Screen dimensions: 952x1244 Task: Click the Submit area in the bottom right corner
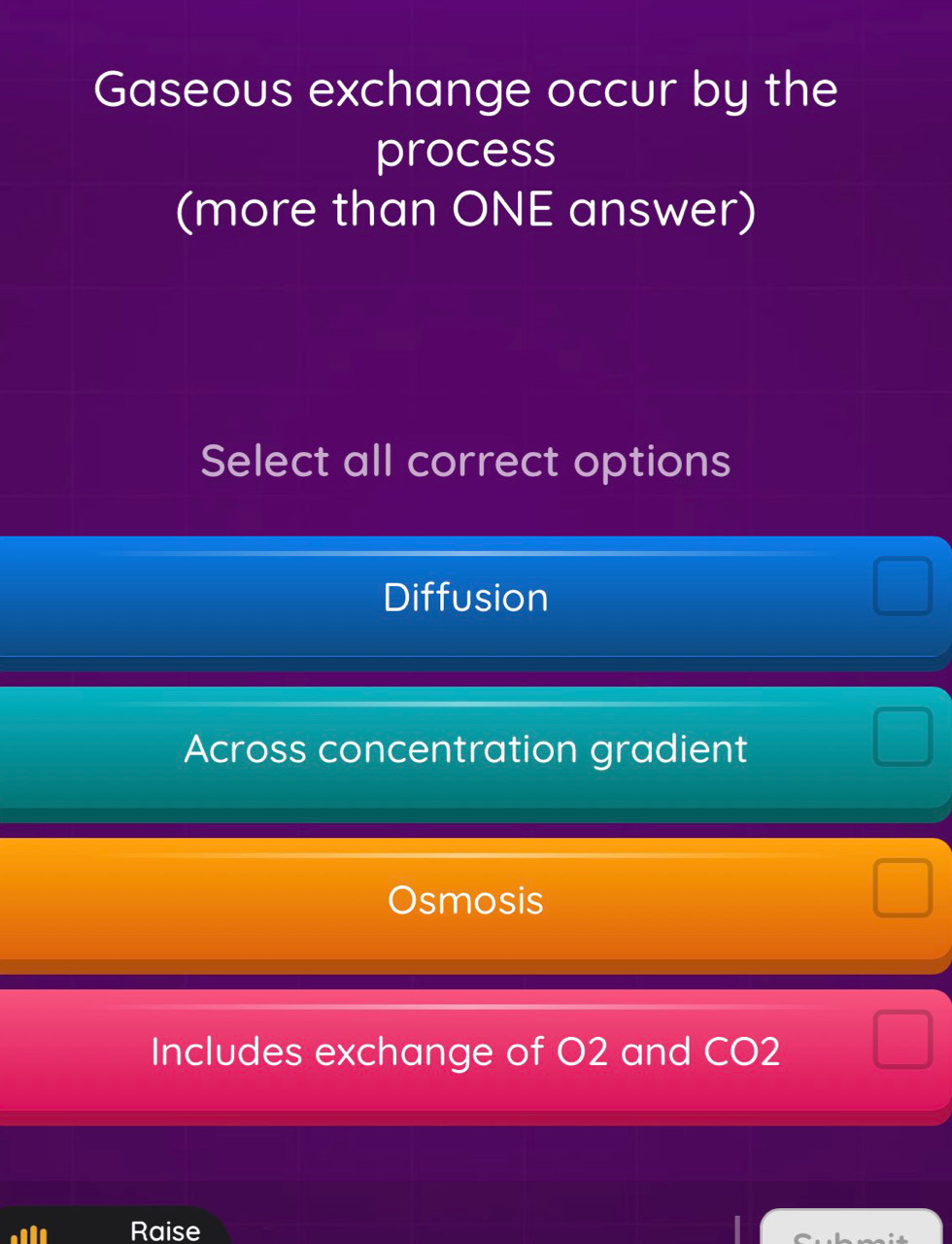coord(851,1236)
